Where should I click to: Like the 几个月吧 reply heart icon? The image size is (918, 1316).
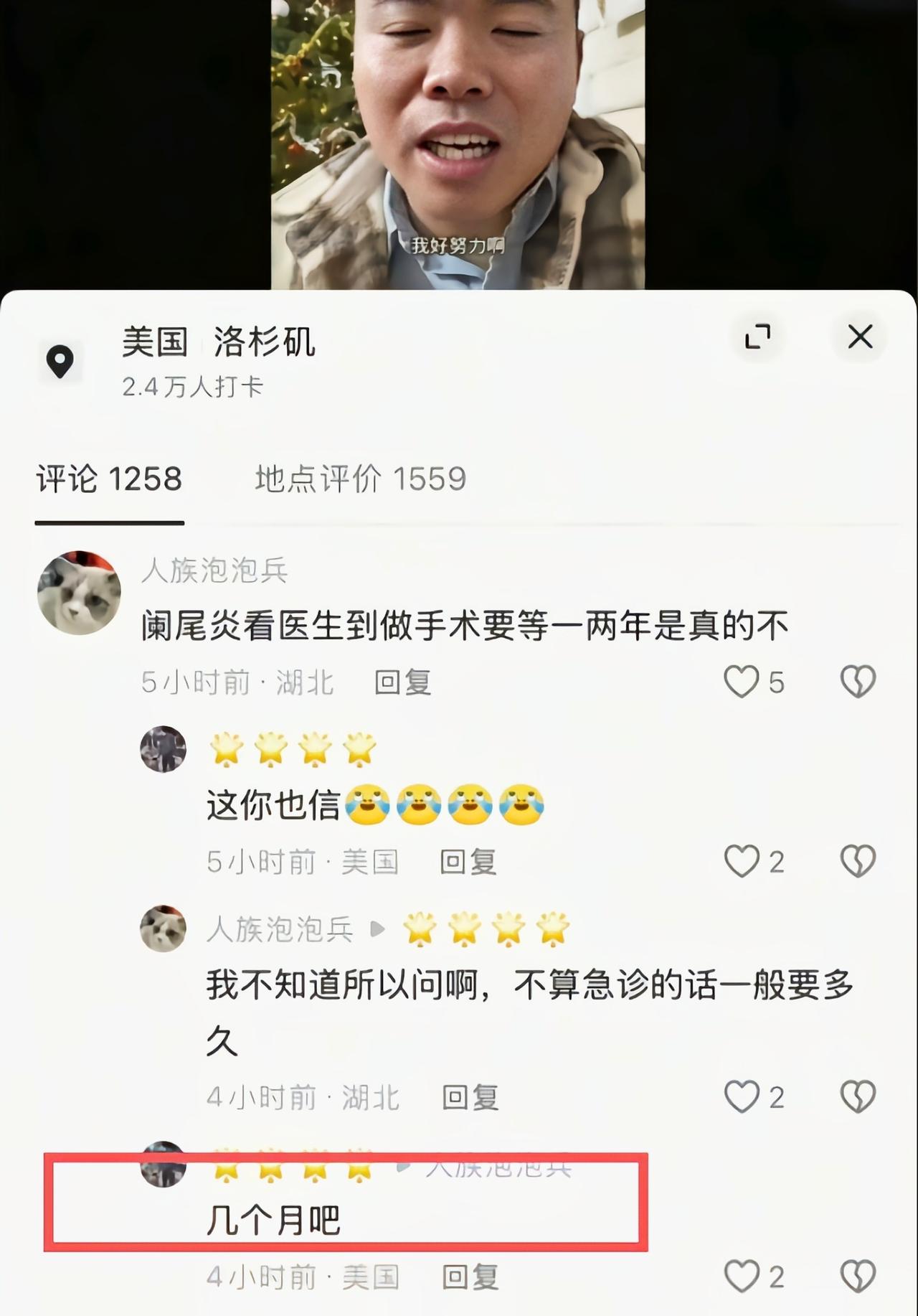pyautogui.click(x=743, y=1277)
